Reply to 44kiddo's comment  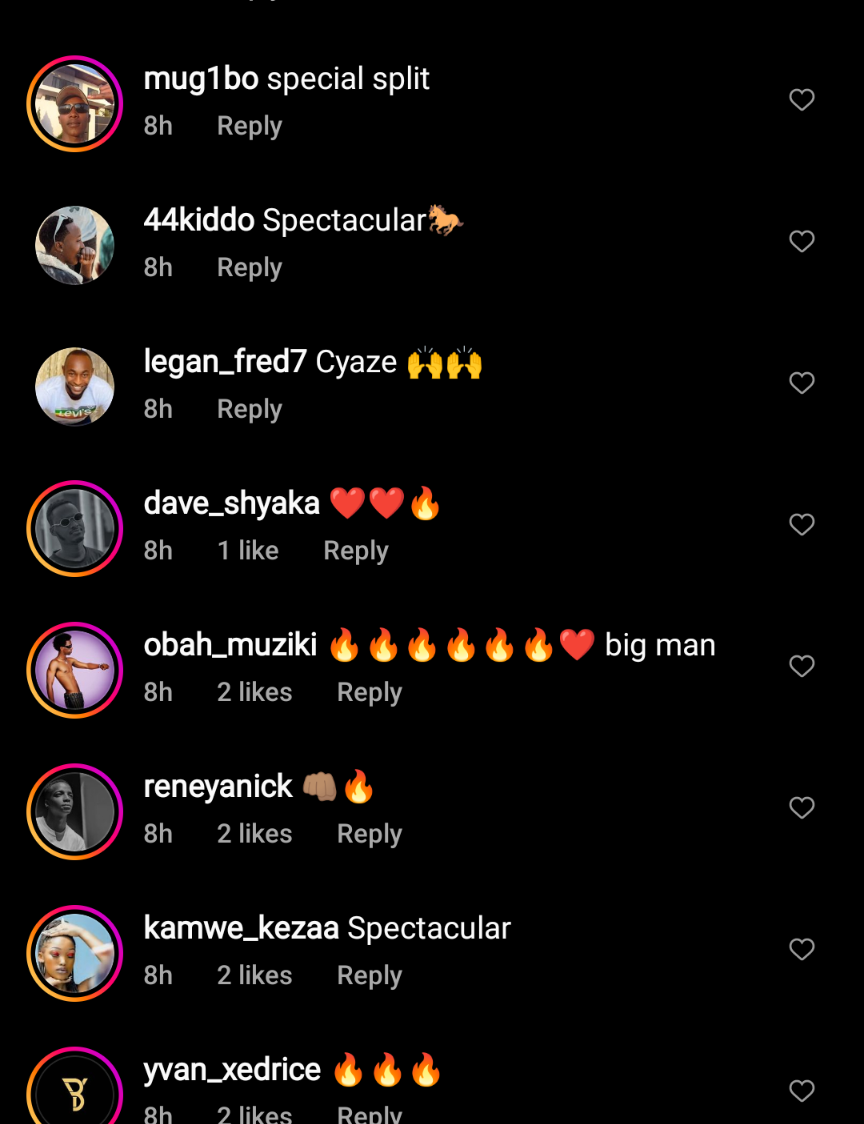249,267
